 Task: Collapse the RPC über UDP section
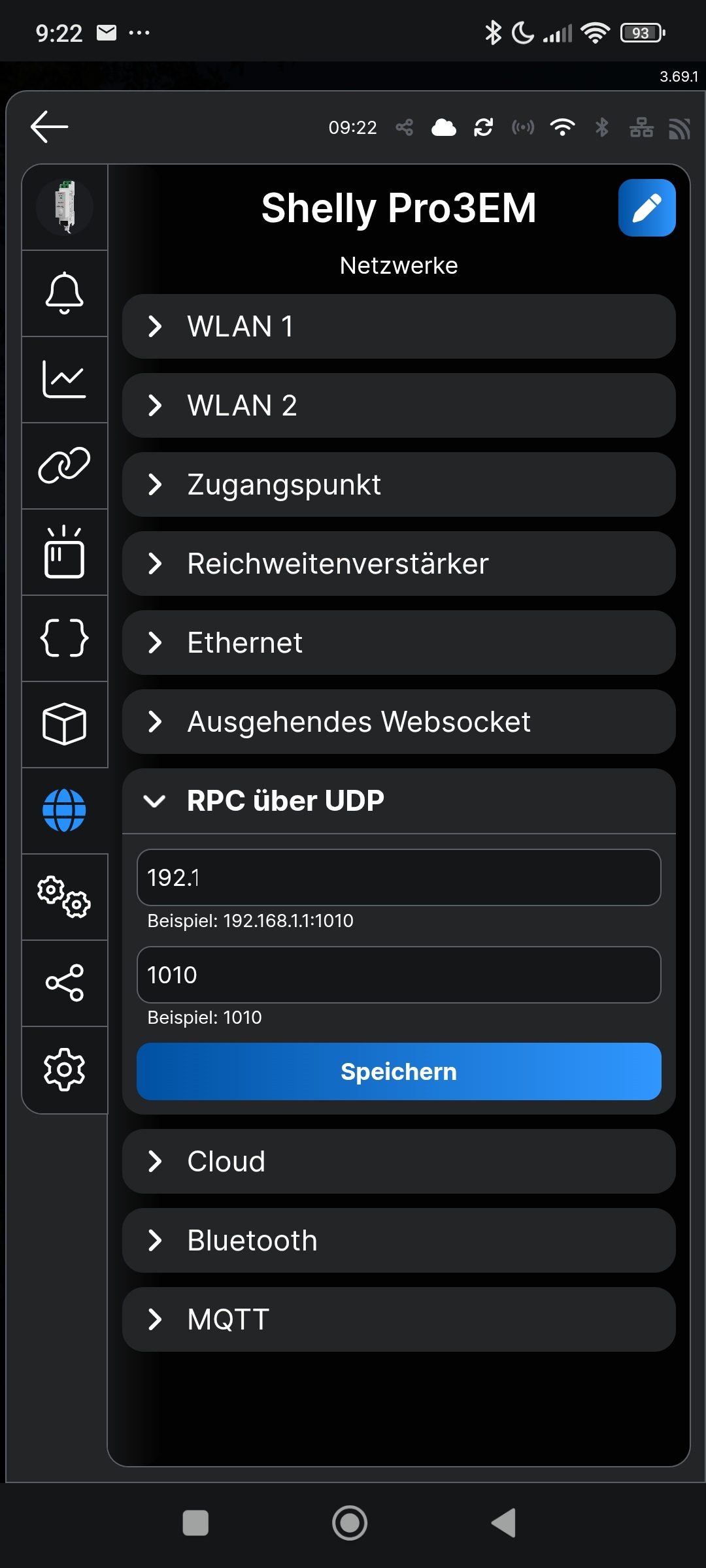coord(399,801)
